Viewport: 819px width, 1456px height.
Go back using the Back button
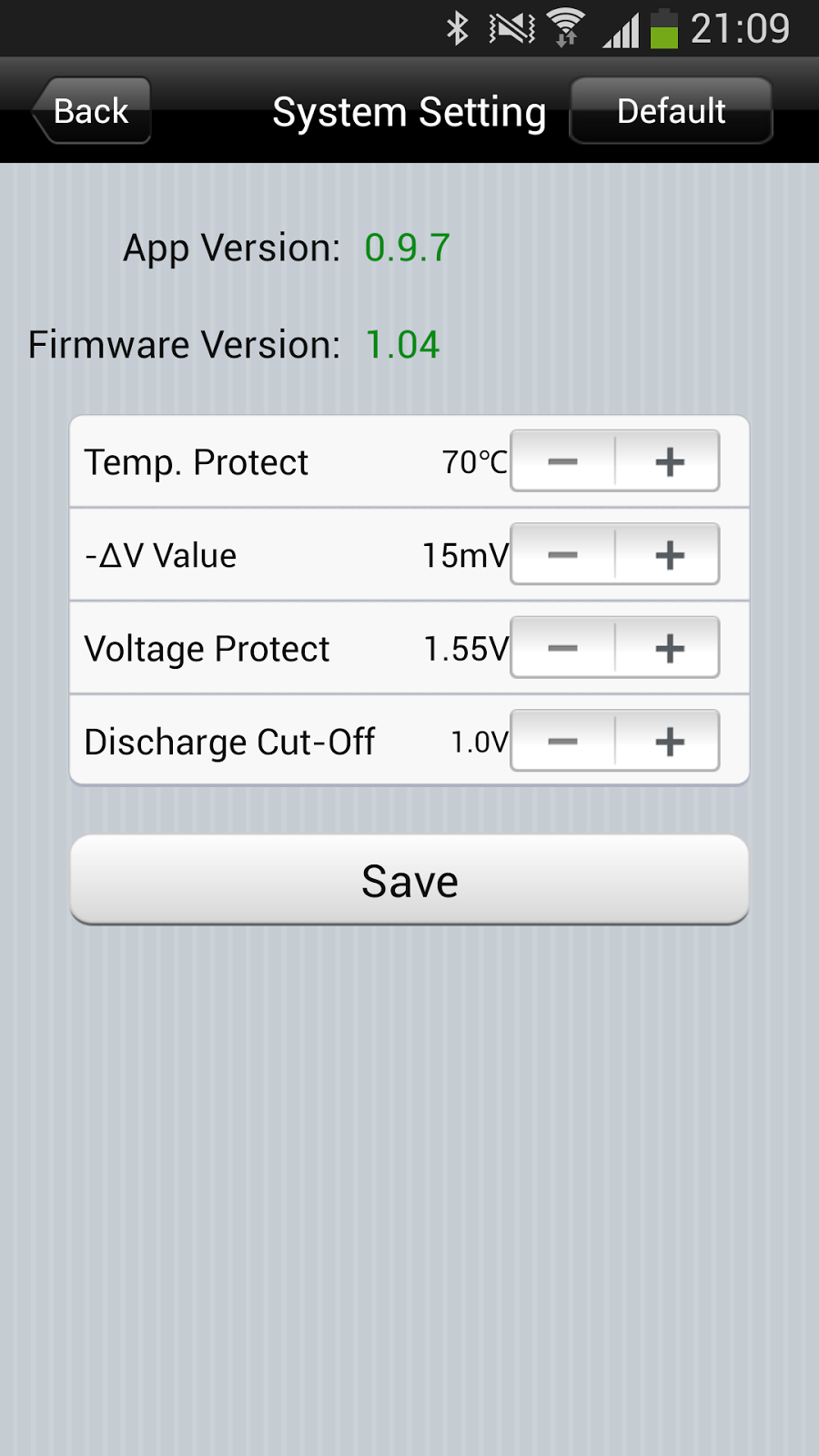point(91,111)
